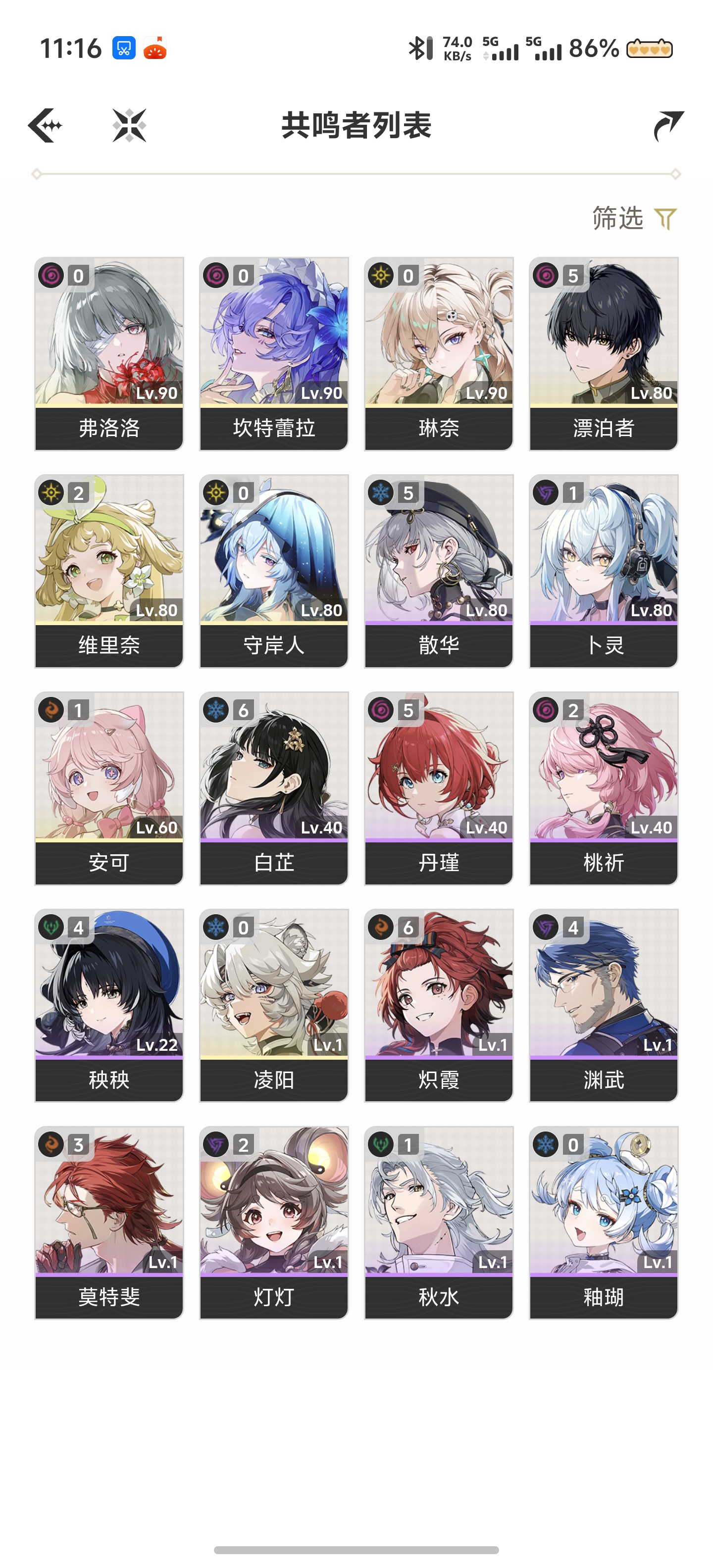The image size is (713, 1568).
Task: Open the 釉瑚 card
Action: click(x=604, y=1222)
